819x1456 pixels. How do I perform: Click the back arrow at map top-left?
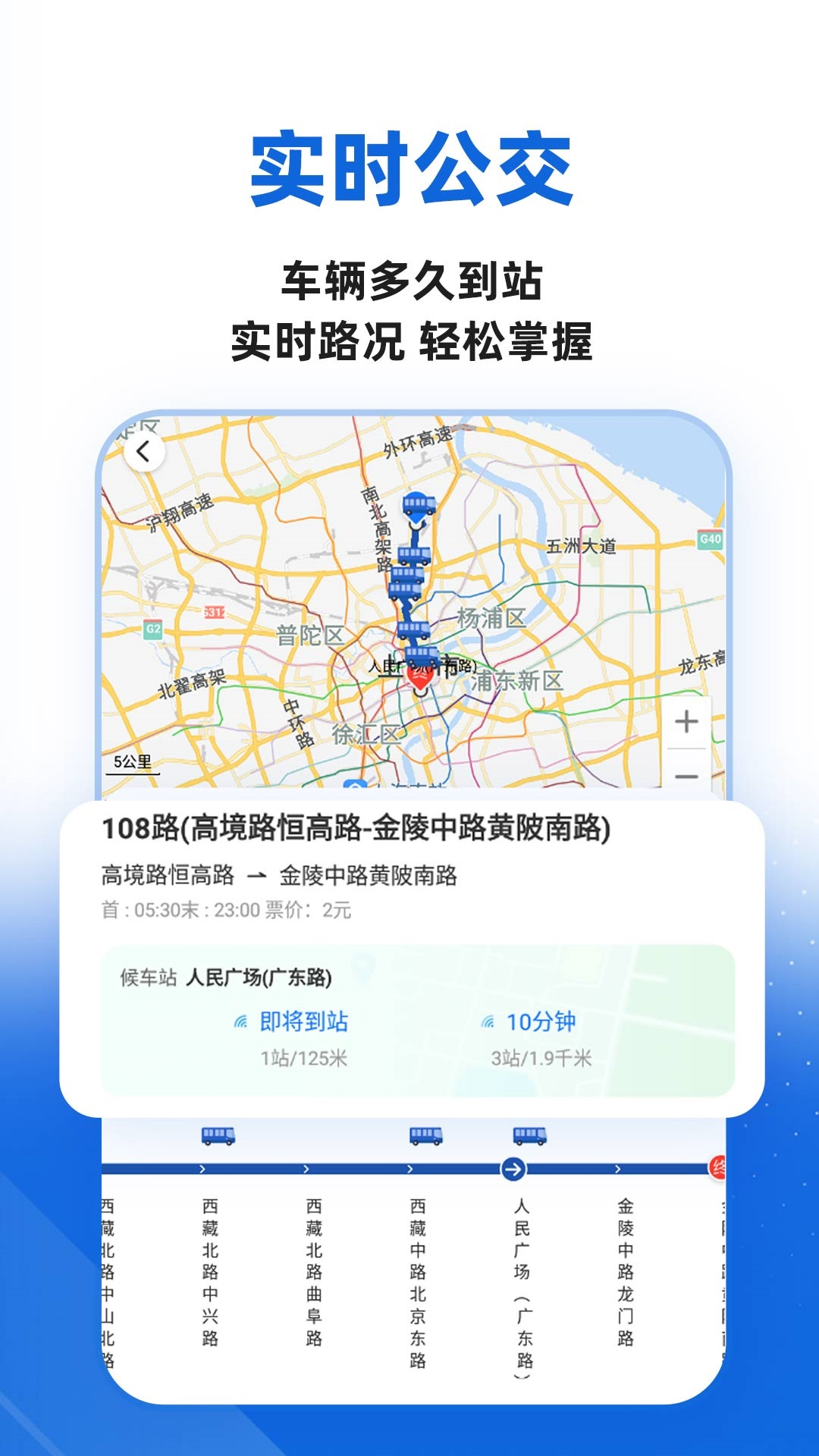pyautogui.click(x=142, y=453)
